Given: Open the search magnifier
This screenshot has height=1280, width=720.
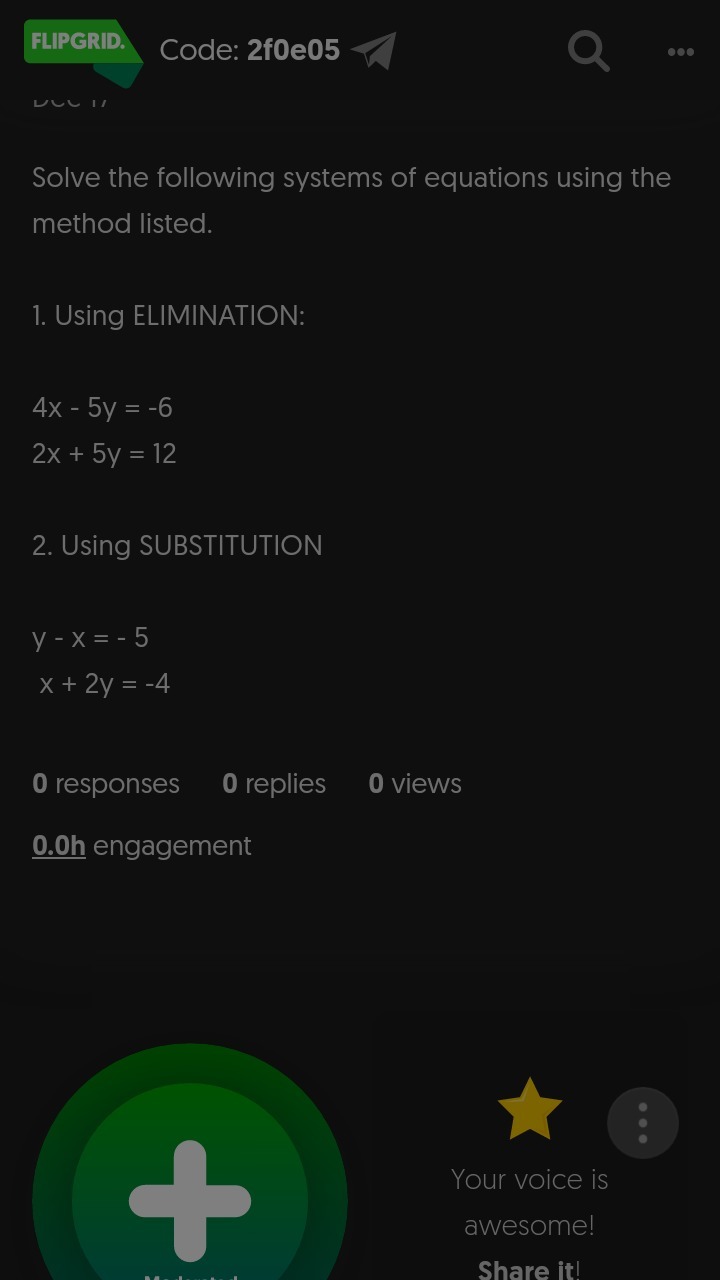Looking at the screenshot, I should click(588, 50).
